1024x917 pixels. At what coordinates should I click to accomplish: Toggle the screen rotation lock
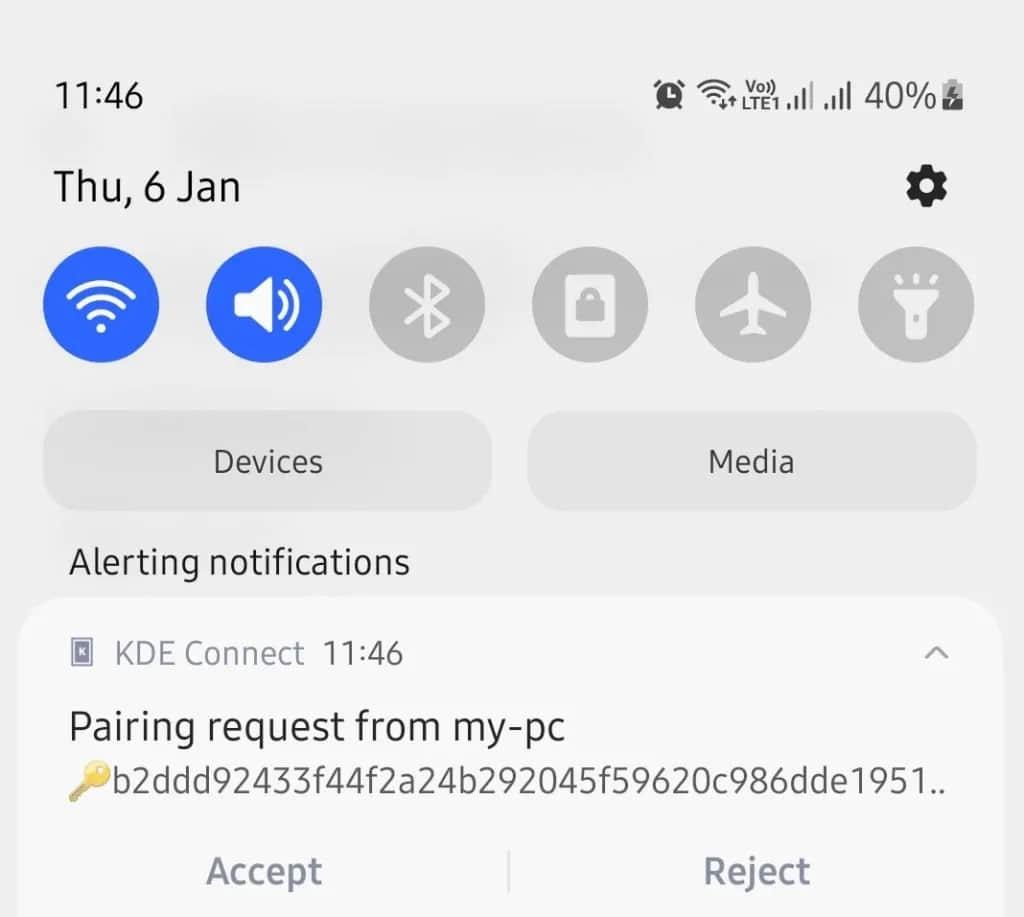click(590, 304)
